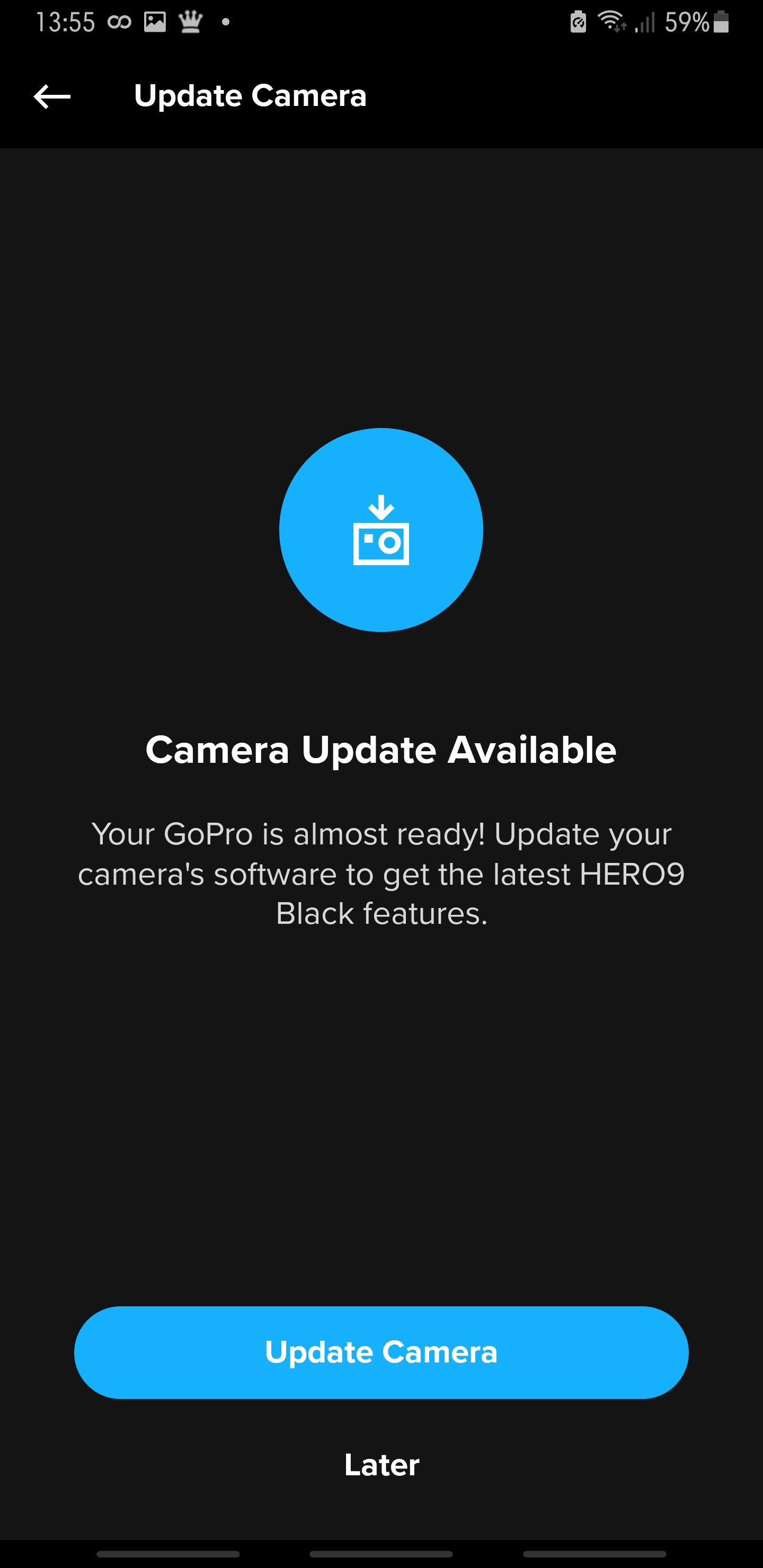Viewport: 763px width, 1568px height.
Task: Choose Later to skip the update
Action: click(381, 1465)
